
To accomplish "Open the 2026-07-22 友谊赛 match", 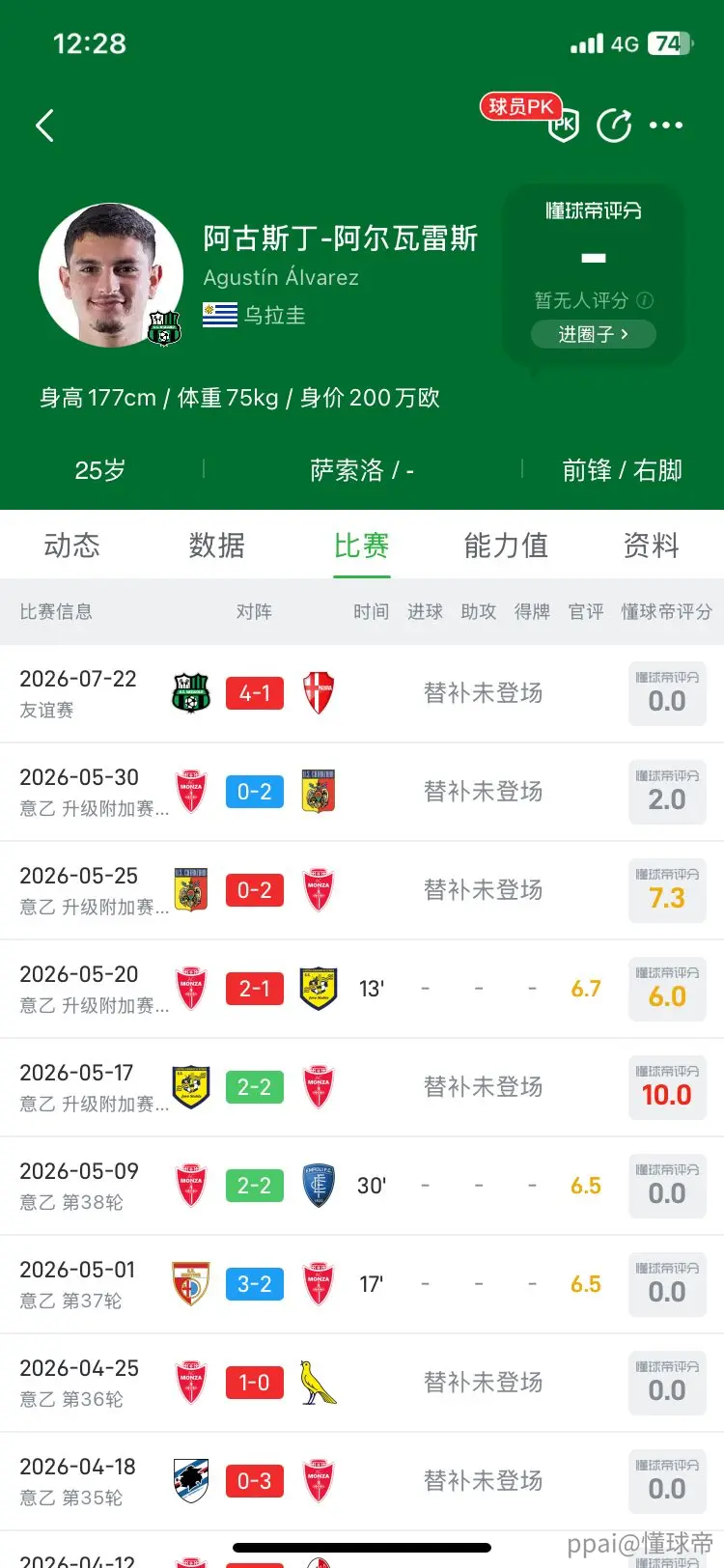I will click(362, 694).
